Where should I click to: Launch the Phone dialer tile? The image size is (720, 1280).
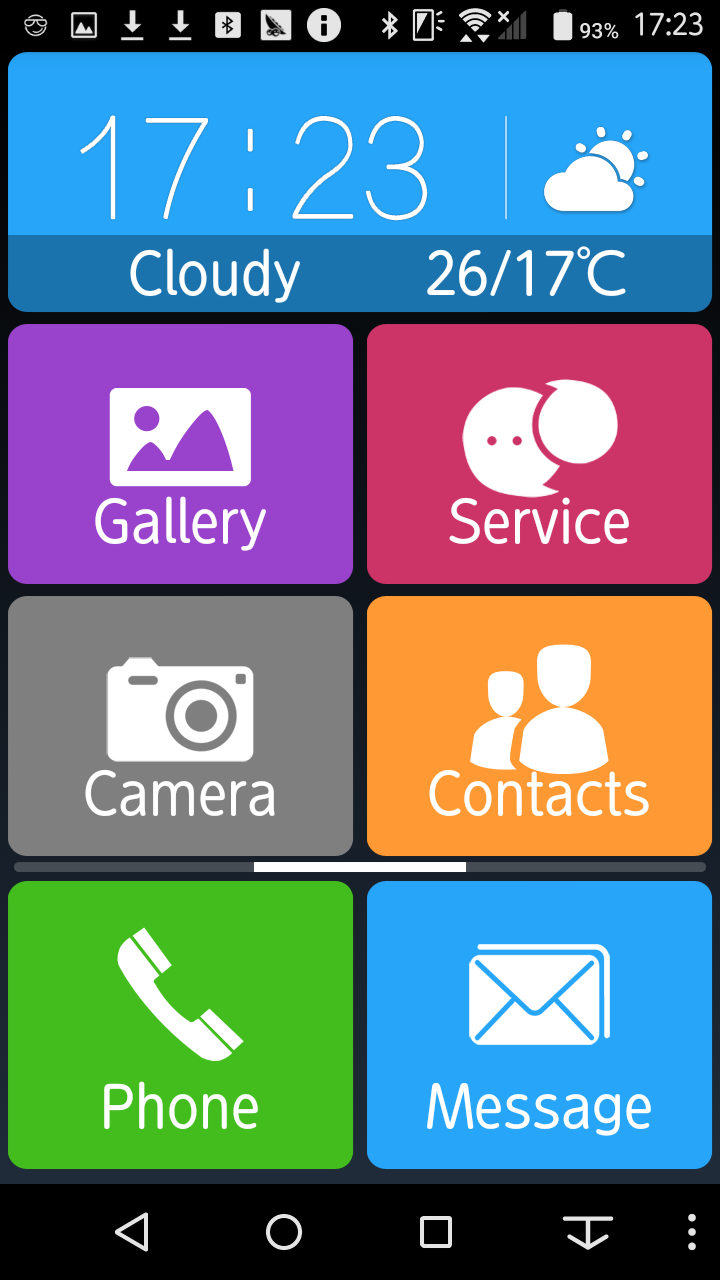(x=180, y=1025)
